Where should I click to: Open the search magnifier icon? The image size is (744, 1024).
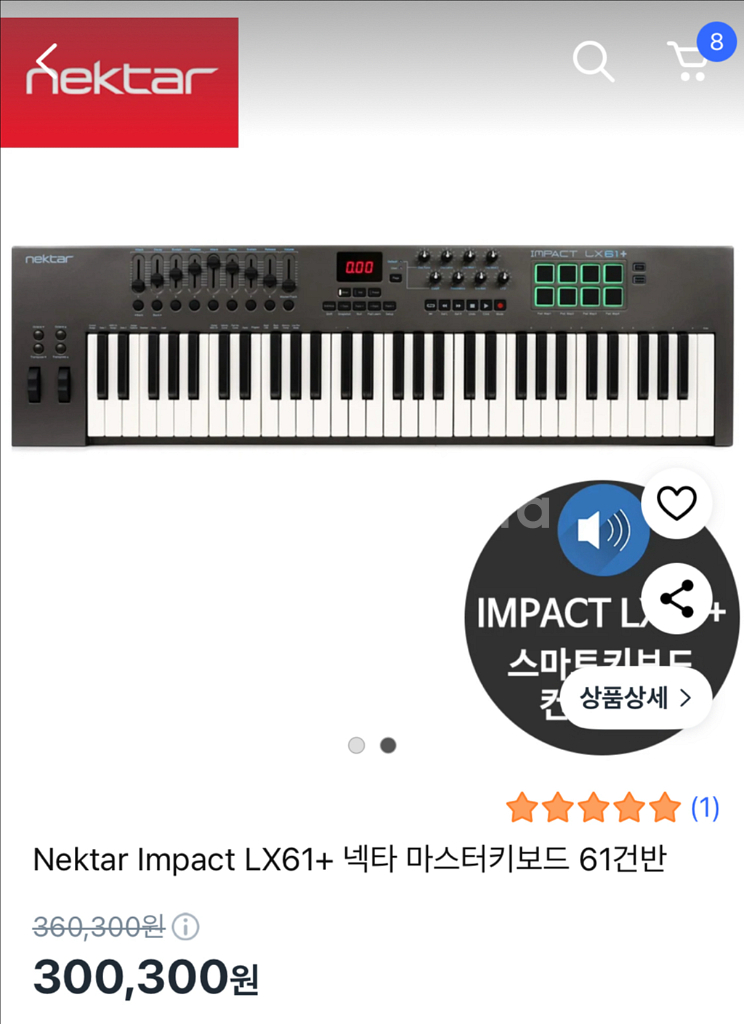point(593,61)
